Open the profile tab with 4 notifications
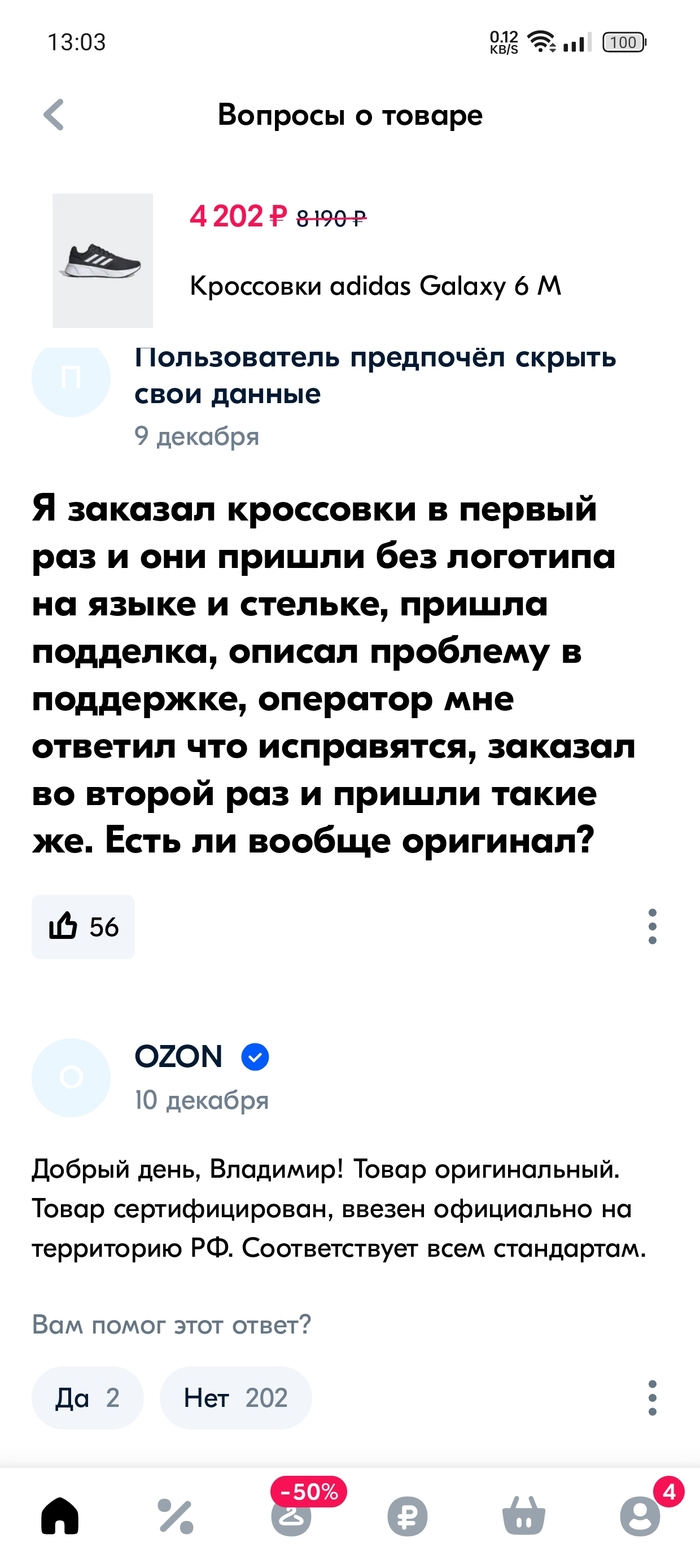The image size is (700, 1565). [x=639, y=1517]
